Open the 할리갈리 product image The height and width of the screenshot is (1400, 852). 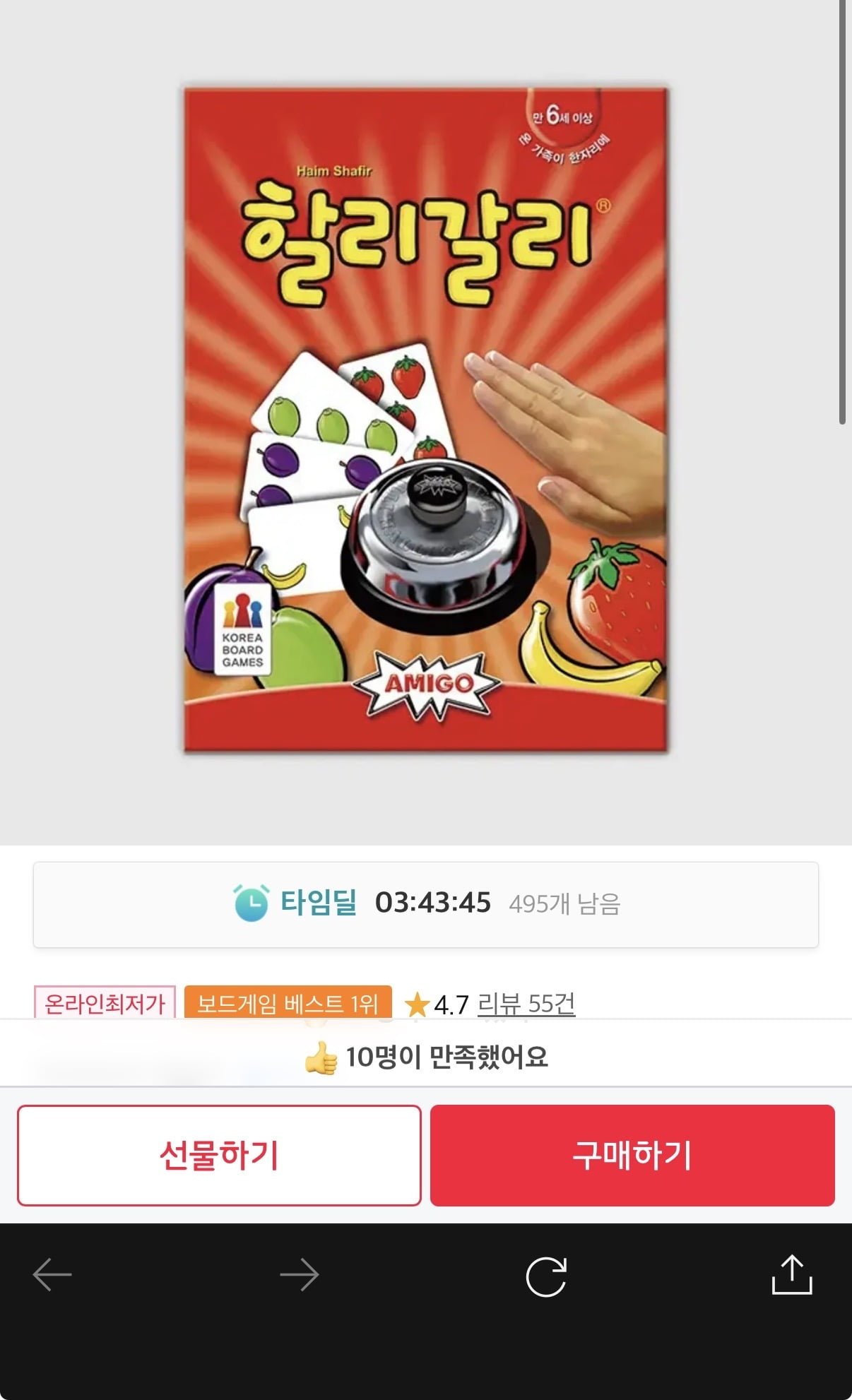pyautogui.click(x=425, y=420)
